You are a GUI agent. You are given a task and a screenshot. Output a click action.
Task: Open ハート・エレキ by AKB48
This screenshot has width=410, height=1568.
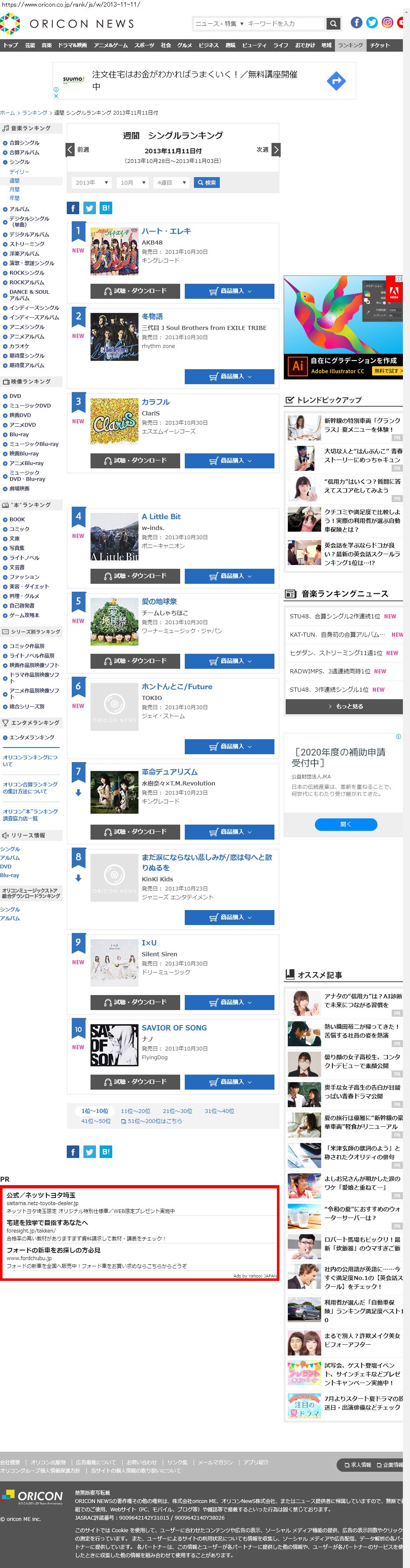pos(166,231)
